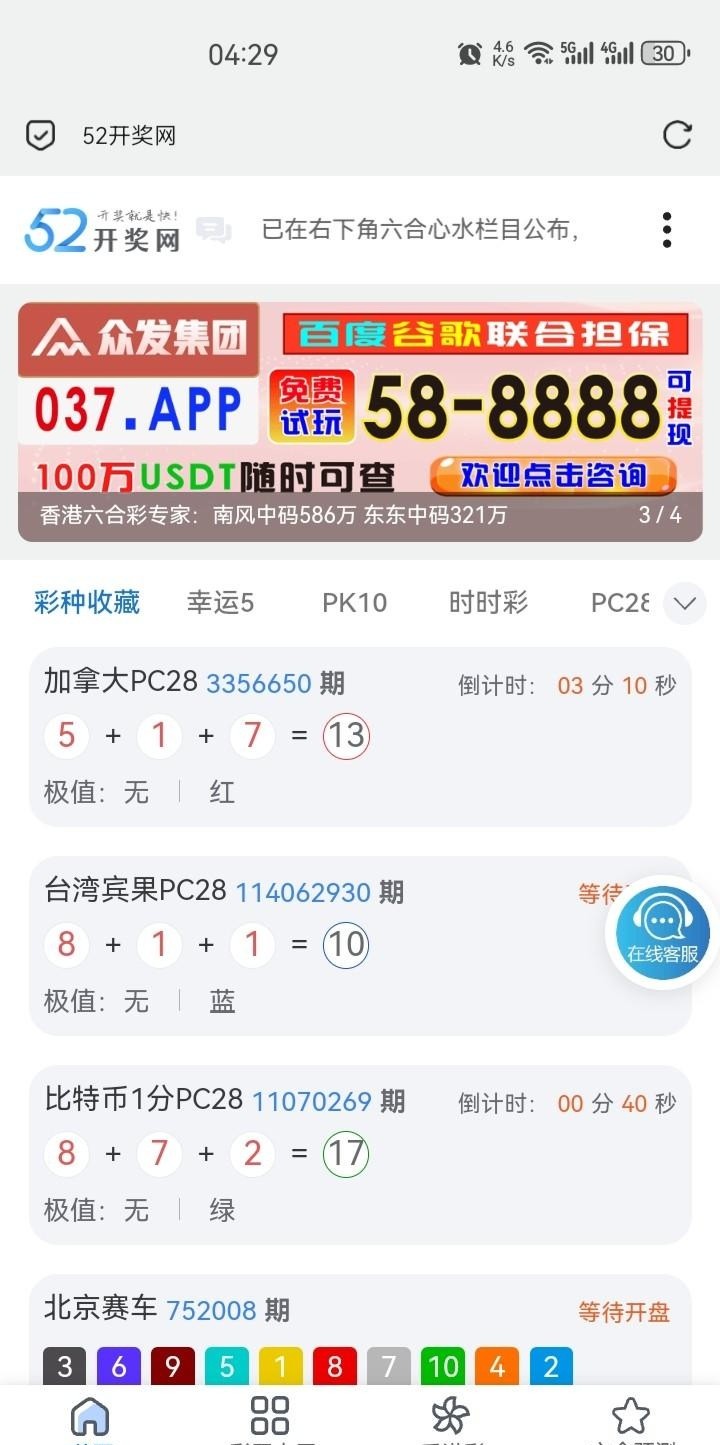Open the 加拿大PC28 result card

pos(360,737)
